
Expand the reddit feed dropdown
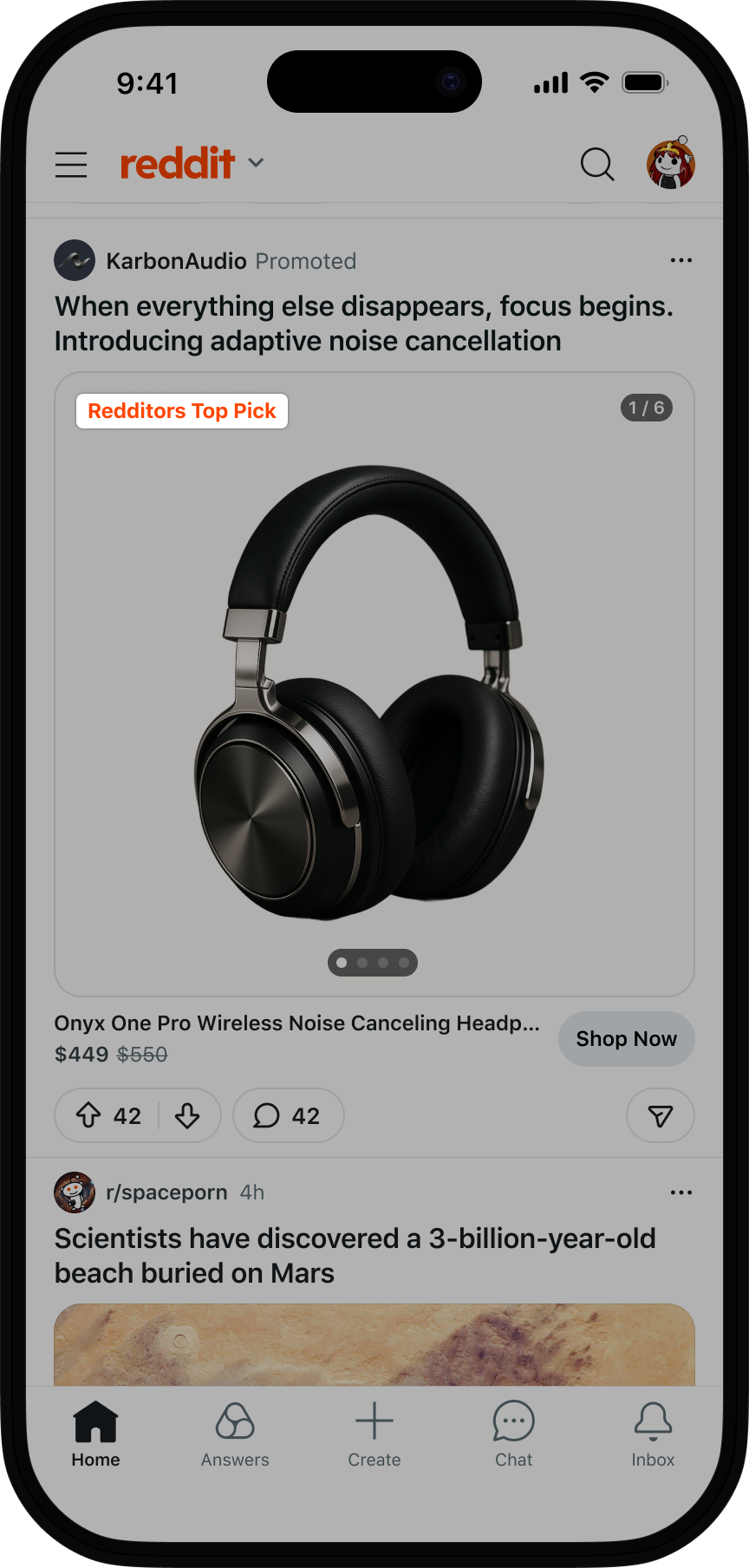coord(255,163)
